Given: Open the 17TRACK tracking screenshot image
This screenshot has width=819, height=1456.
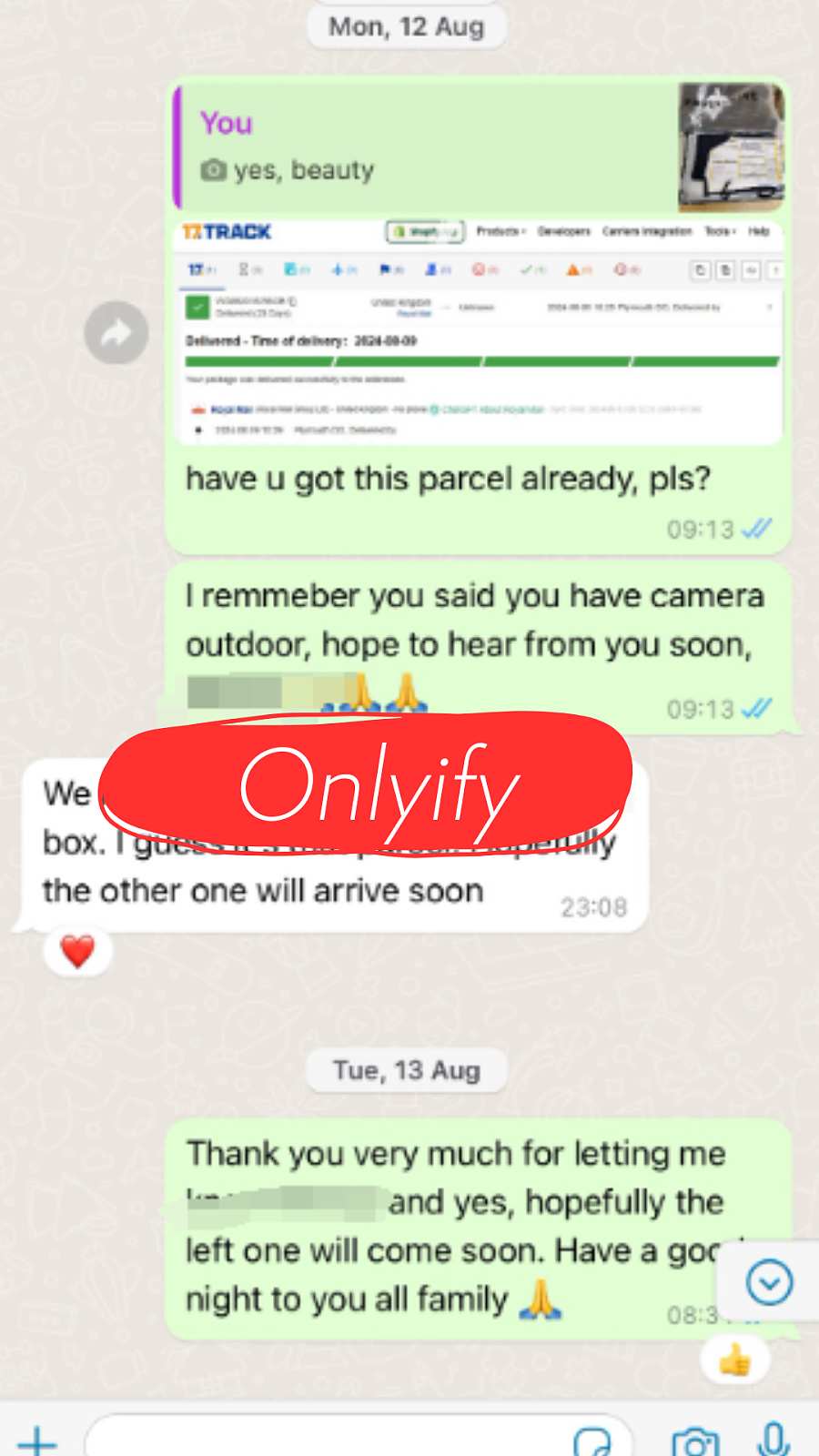Looking at the screenshot, I should point(479,331).
